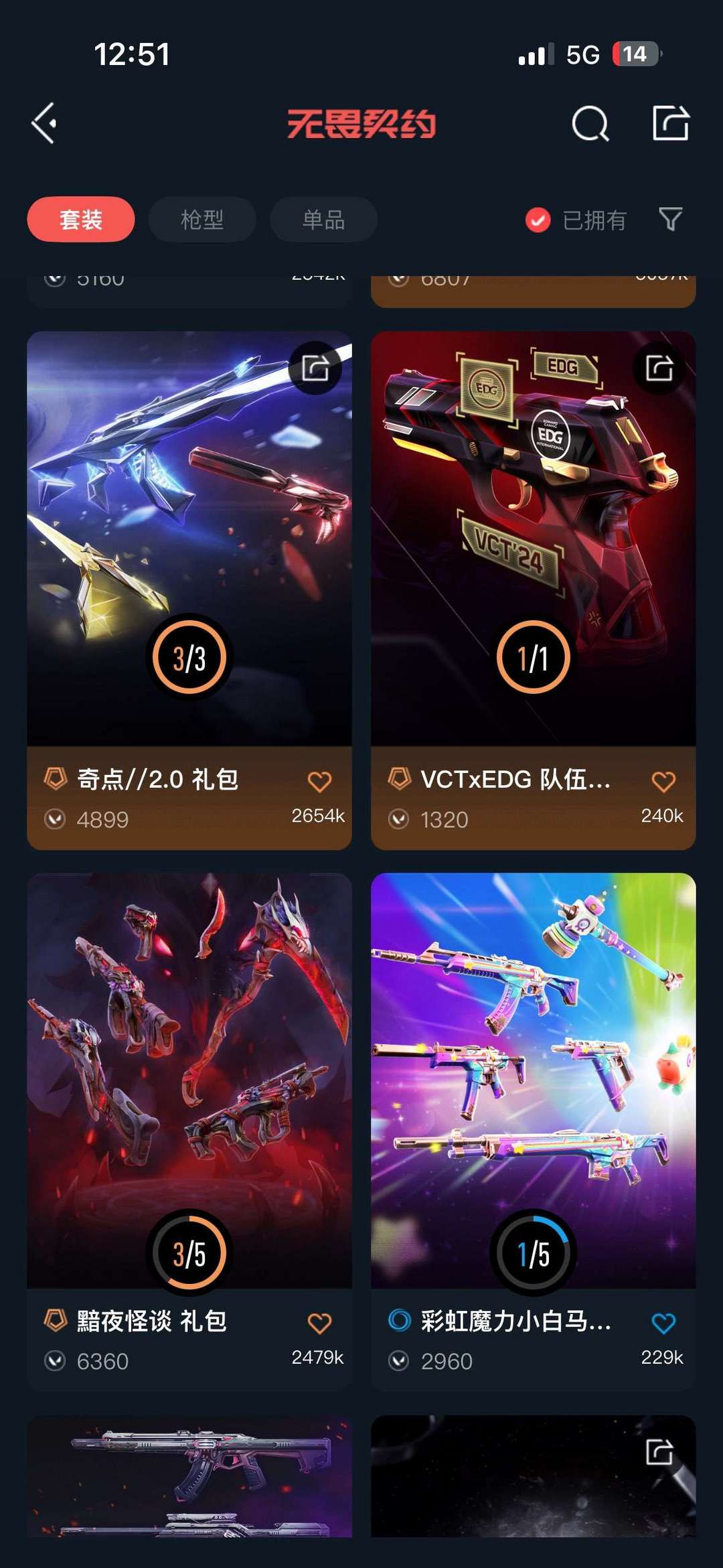
Task: Switch to the 单品 tab
Action: tap(323, 219)
